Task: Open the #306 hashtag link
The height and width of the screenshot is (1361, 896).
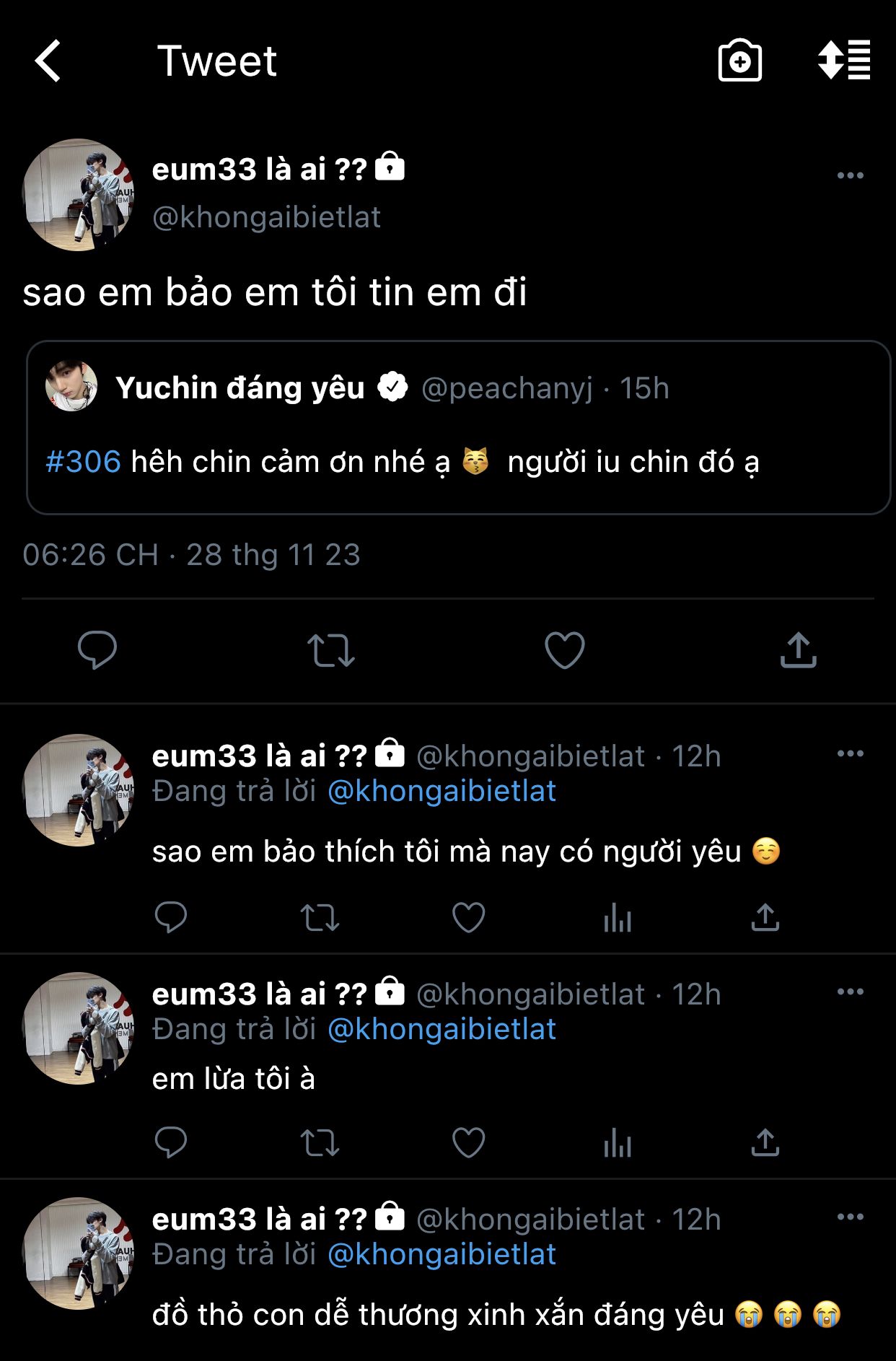Action: (83, 462)
